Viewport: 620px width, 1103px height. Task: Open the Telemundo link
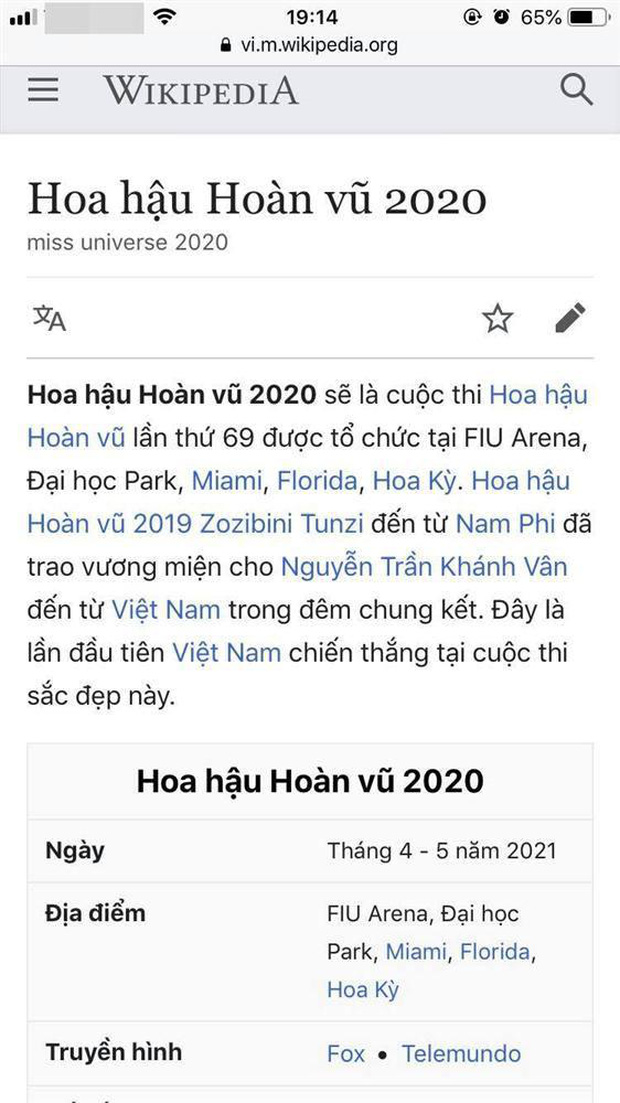click(x=461, y=1053)
